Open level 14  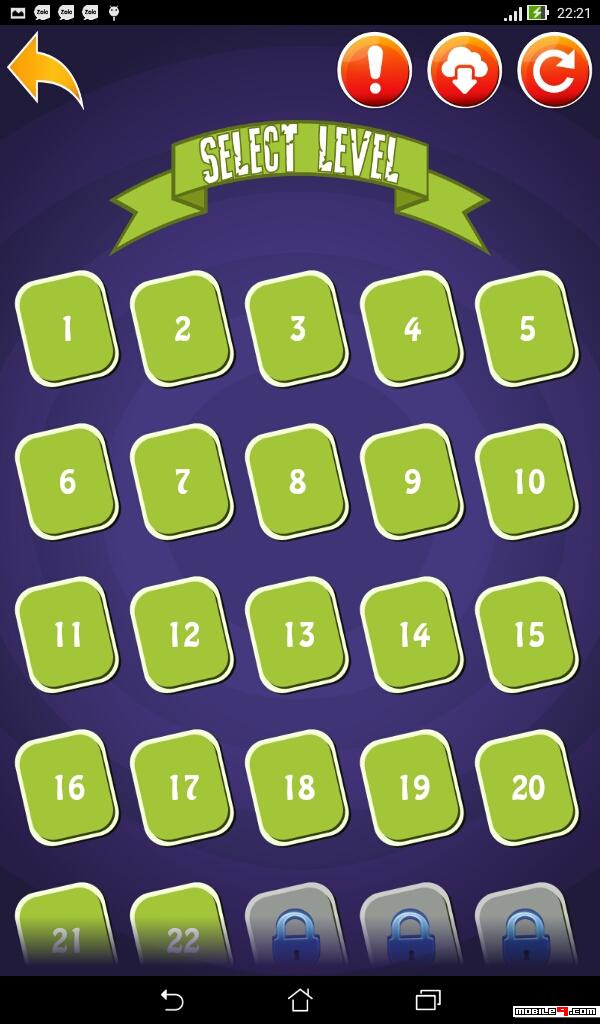[x=412, y=634]
